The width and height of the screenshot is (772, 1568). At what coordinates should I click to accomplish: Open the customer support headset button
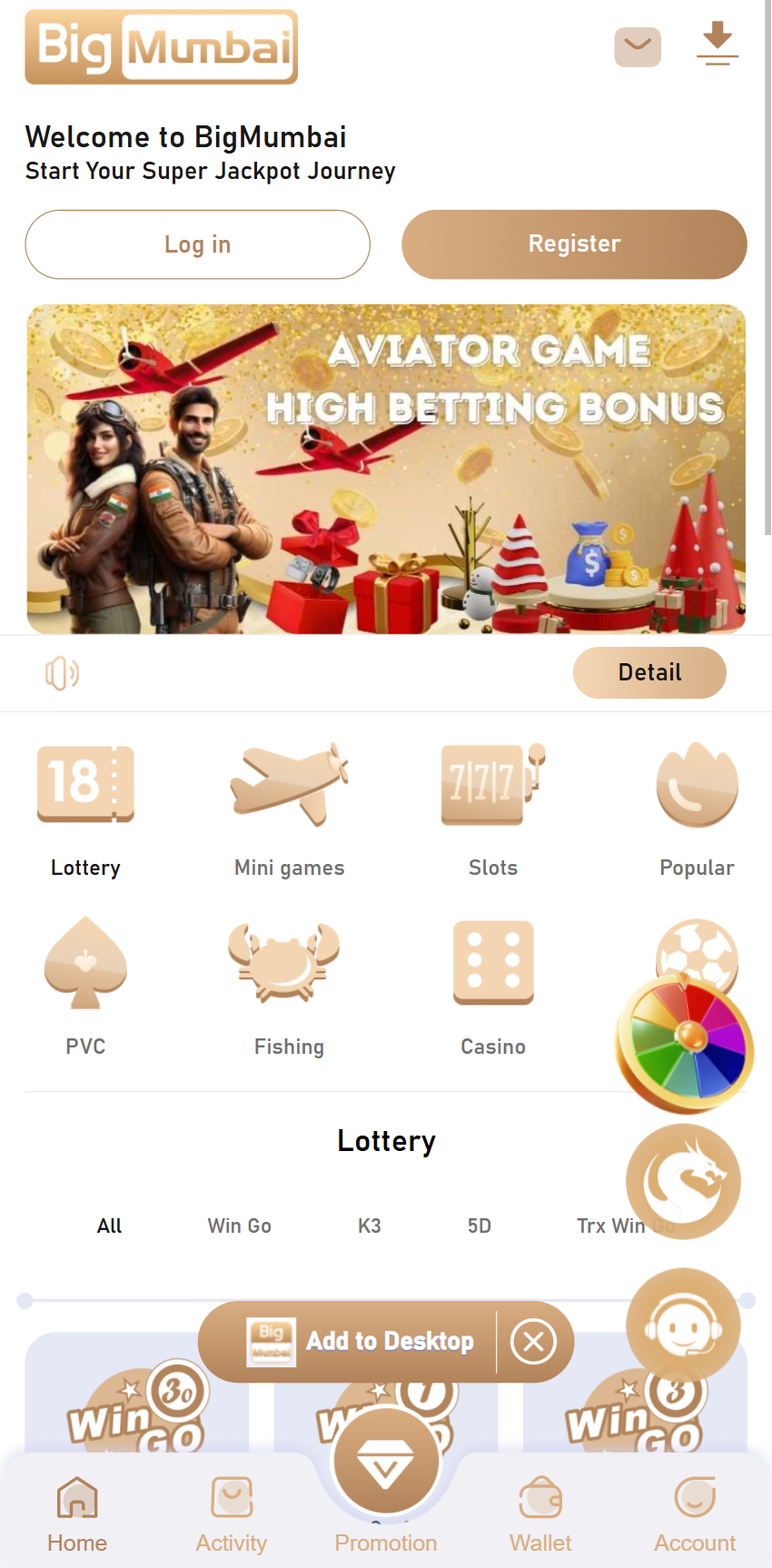click(x=683, y=1326)
